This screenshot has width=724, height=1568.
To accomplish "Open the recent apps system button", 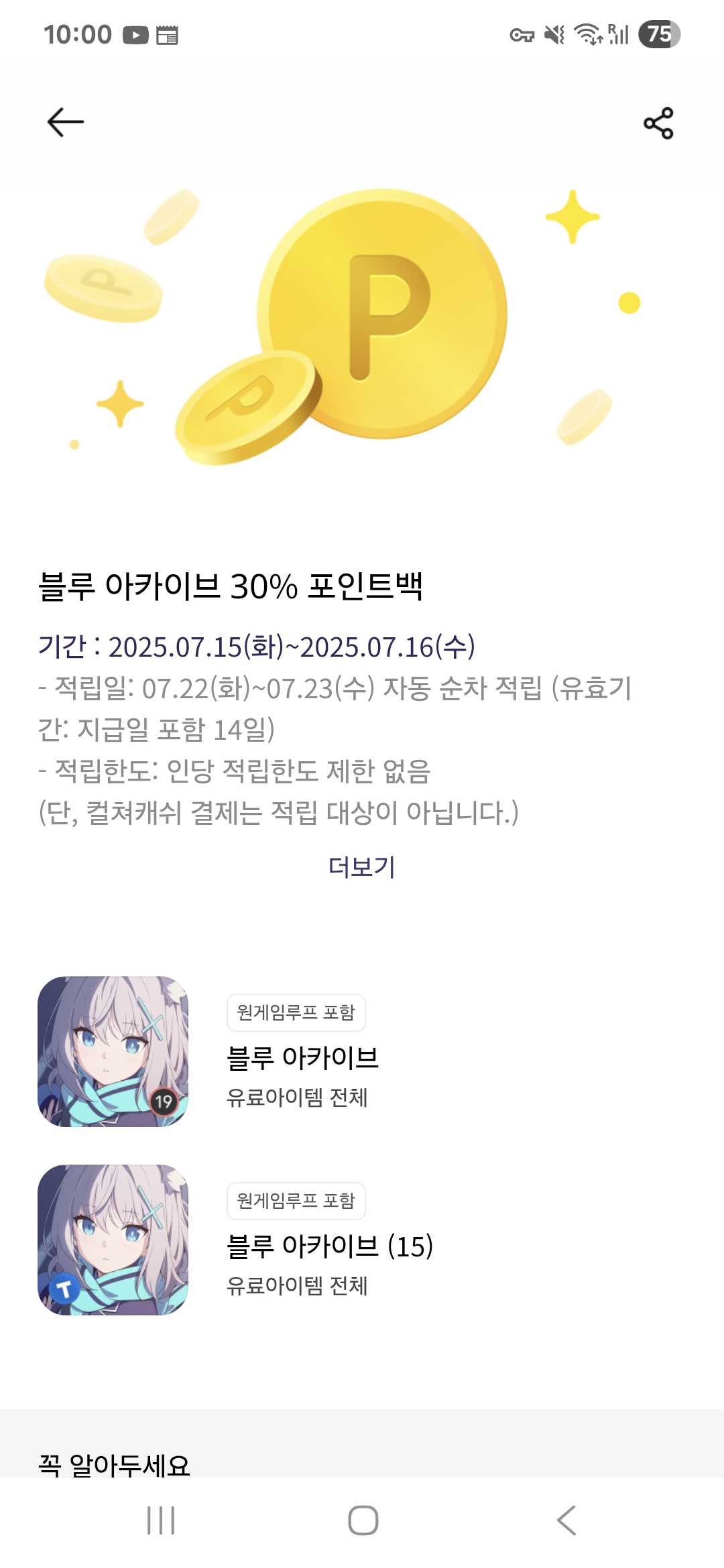I will click(161, 1520).
